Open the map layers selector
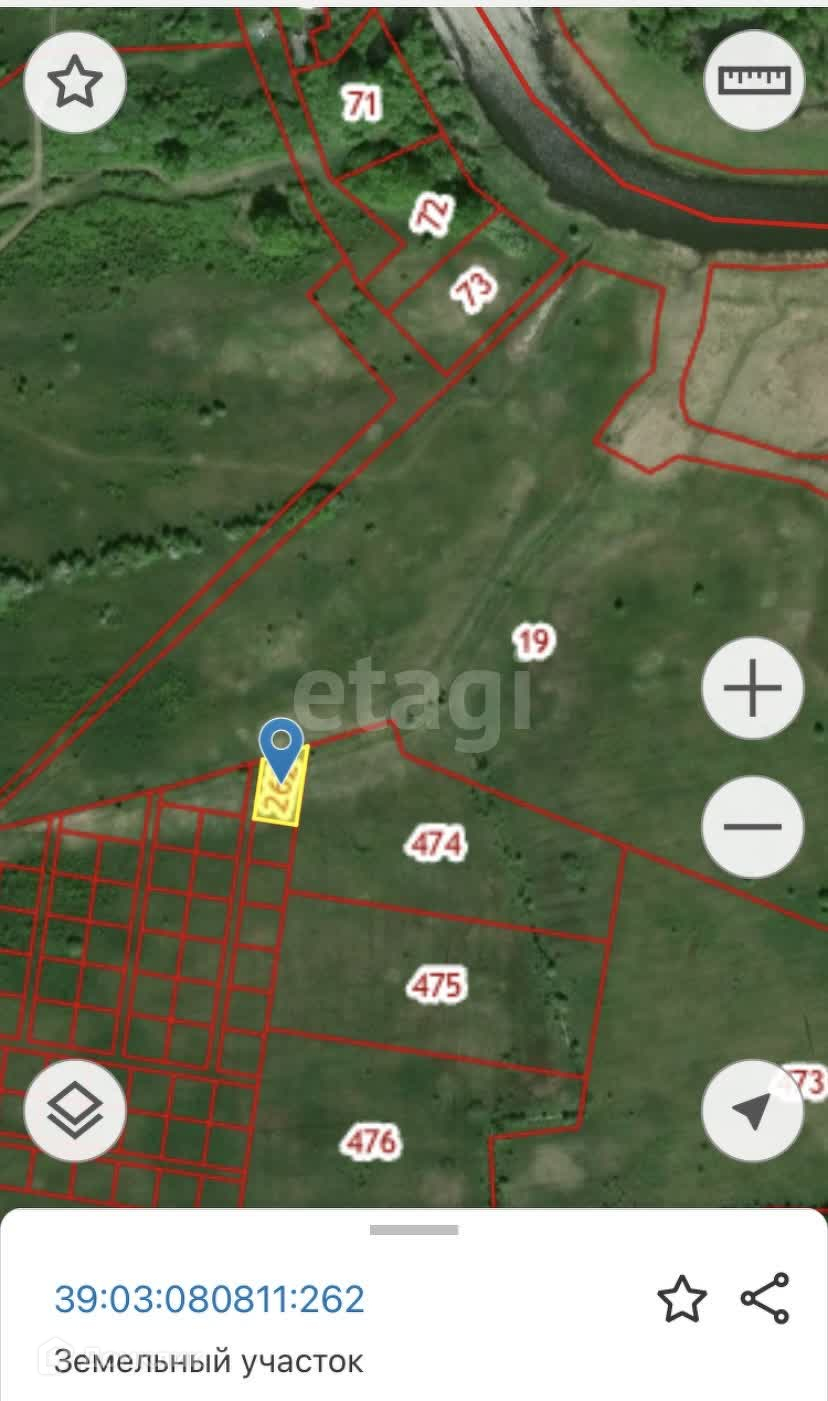828x1401 pixels. pos(75,1110)
